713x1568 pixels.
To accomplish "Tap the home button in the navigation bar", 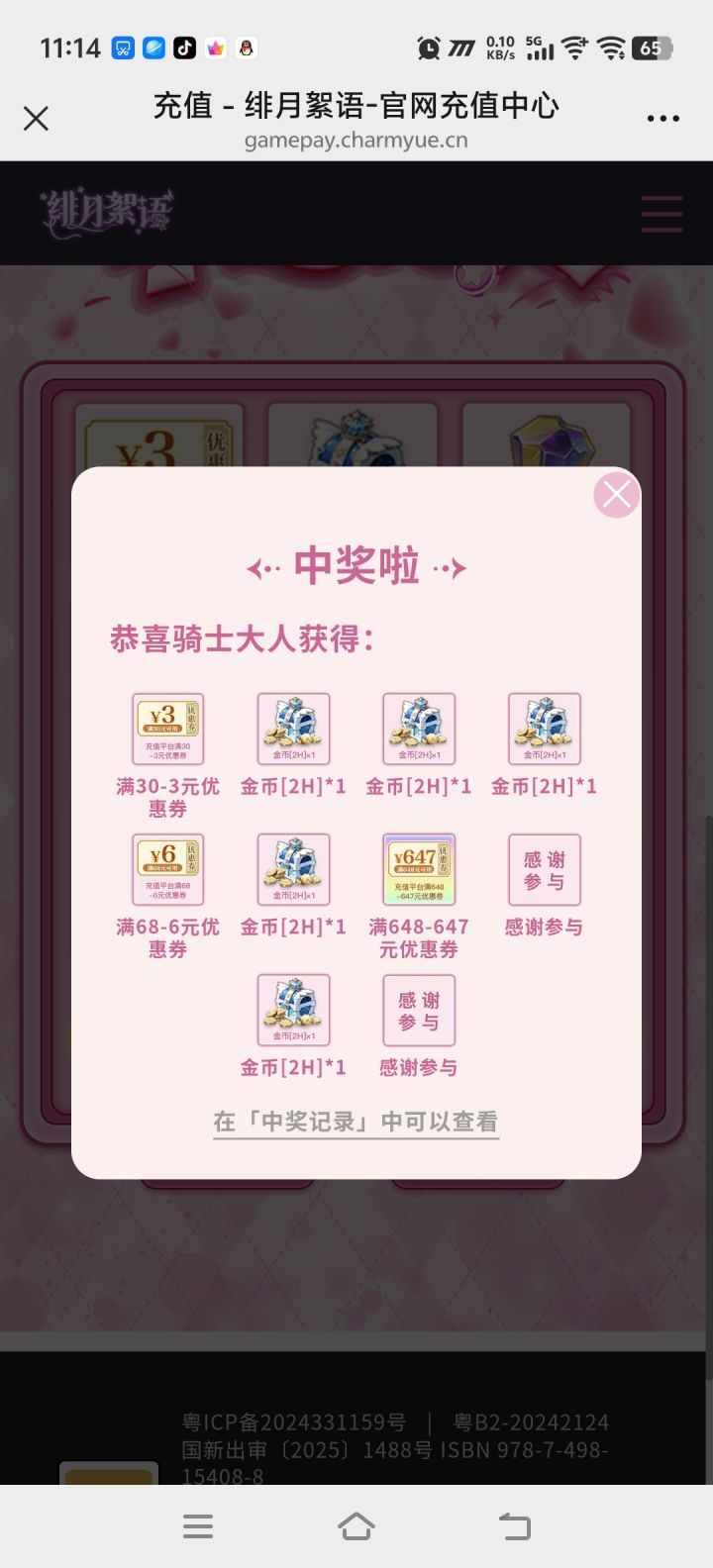I will pos(356,1526).
